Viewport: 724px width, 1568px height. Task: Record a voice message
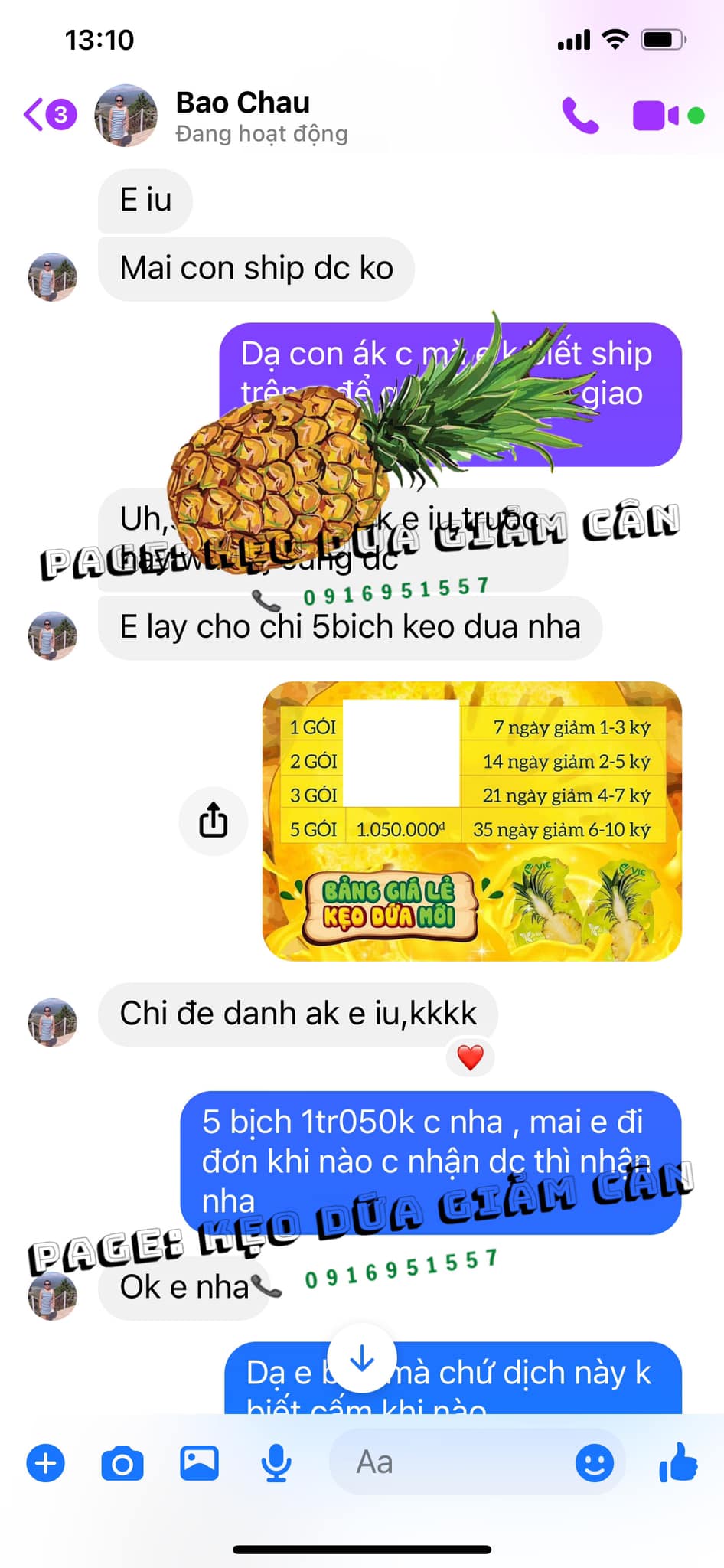276,1463
